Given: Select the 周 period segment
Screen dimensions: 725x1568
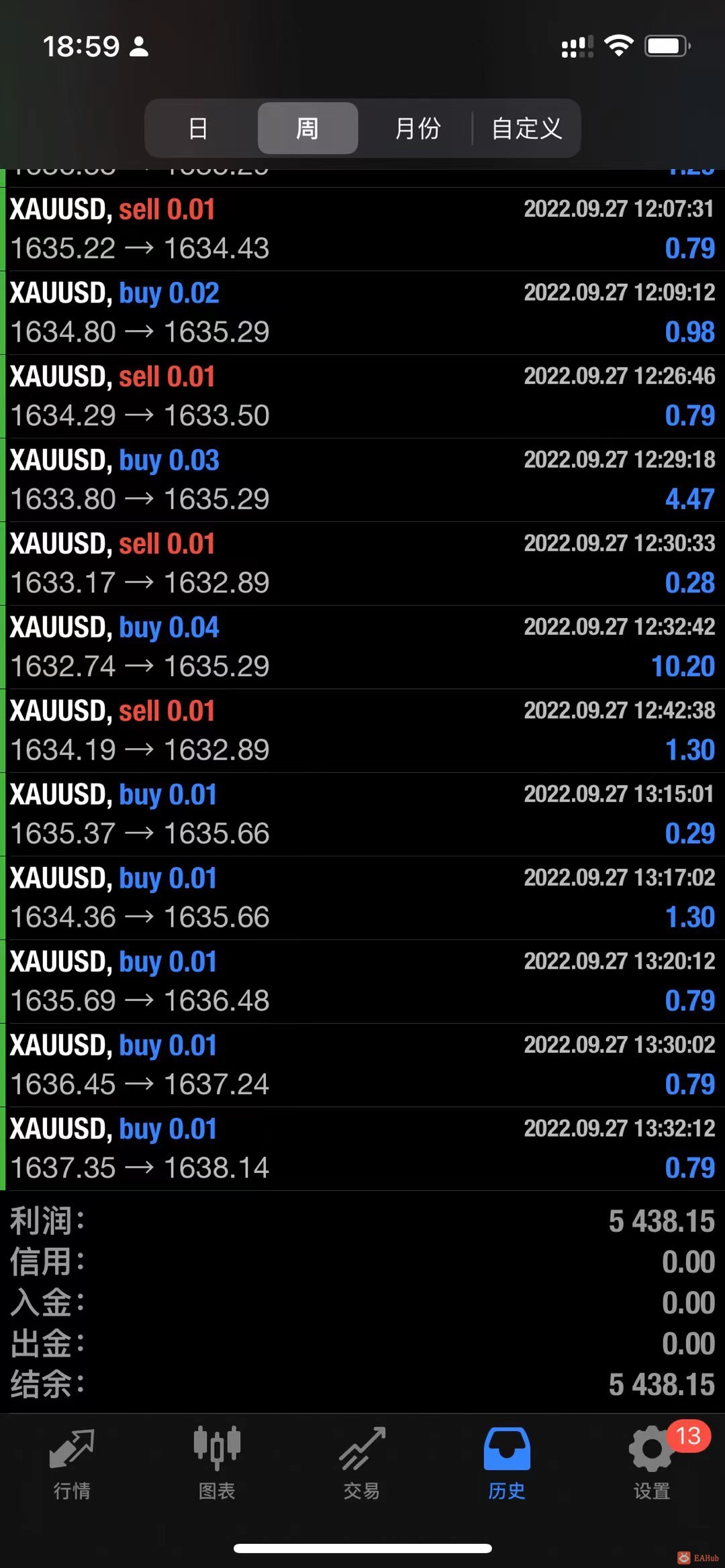Looking at the screenshot, I should [307, 128].
